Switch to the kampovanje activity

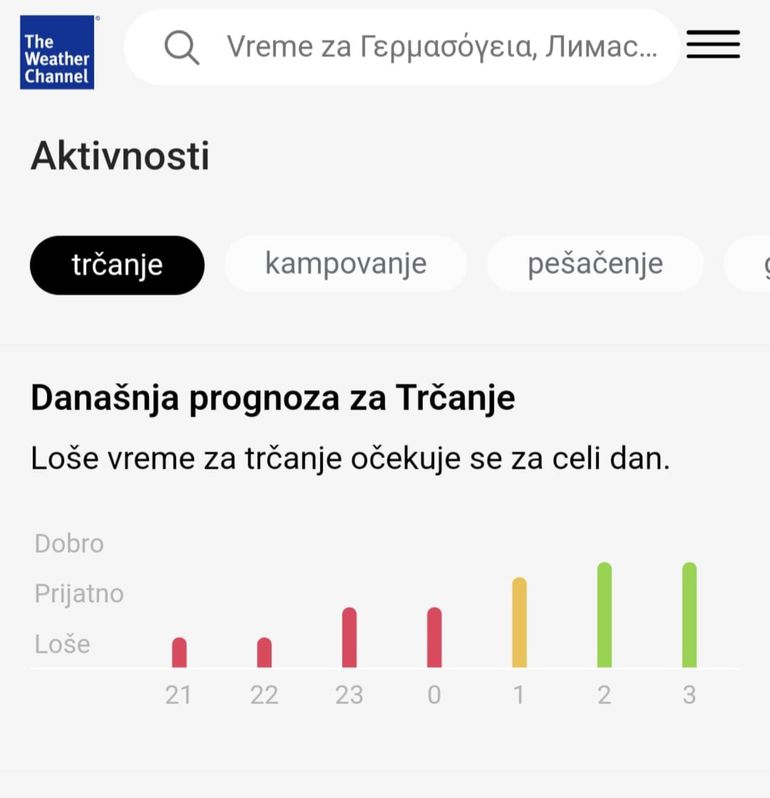(x=345, y=264)
